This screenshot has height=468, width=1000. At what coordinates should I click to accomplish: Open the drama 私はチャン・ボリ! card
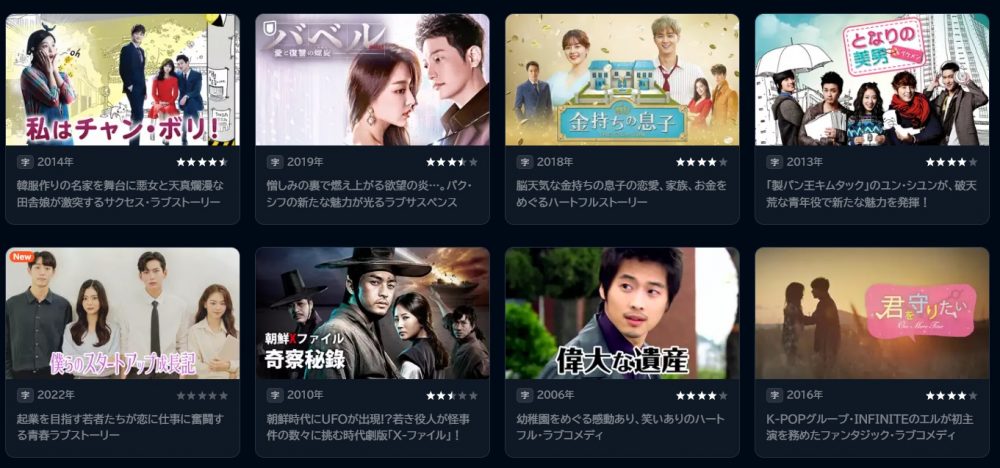[122, 80]
